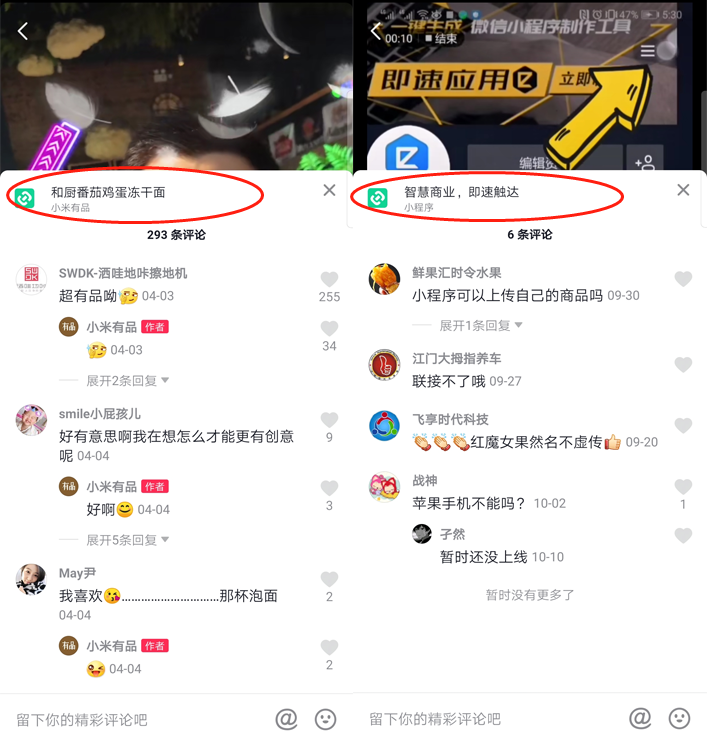
Task: Close the 293-comment panel
Action: pyautogui.click(x=329, y=190)
